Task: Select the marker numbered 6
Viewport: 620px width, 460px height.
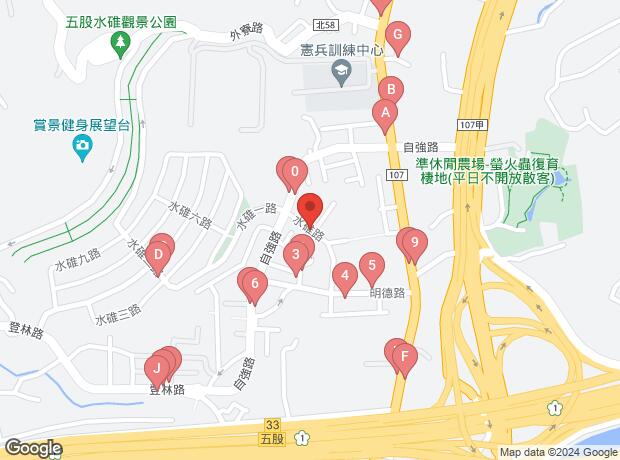Action: [x=255, y=284]
